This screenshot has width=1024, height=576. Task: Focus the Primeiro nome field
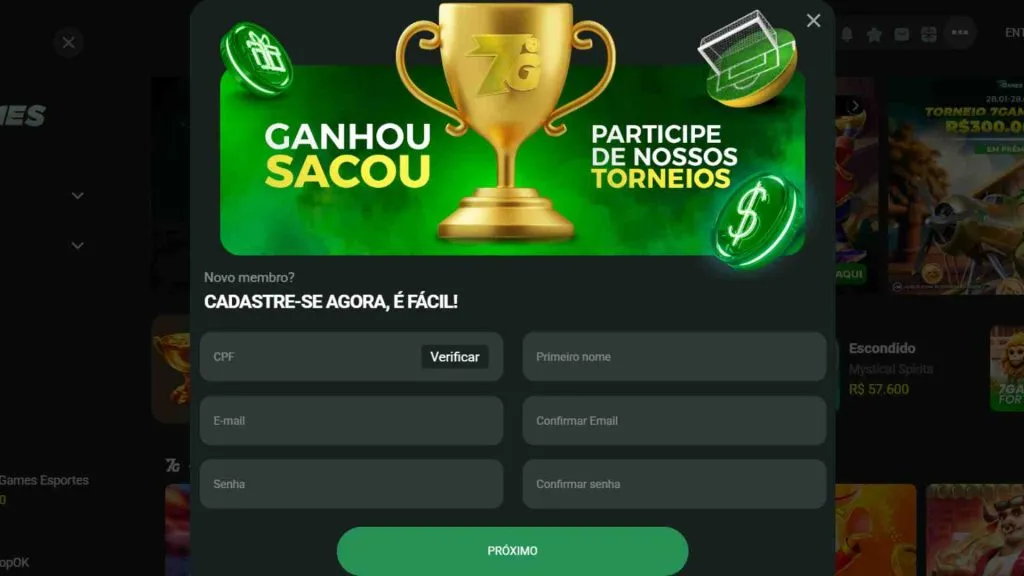click(x=674, y=357)
